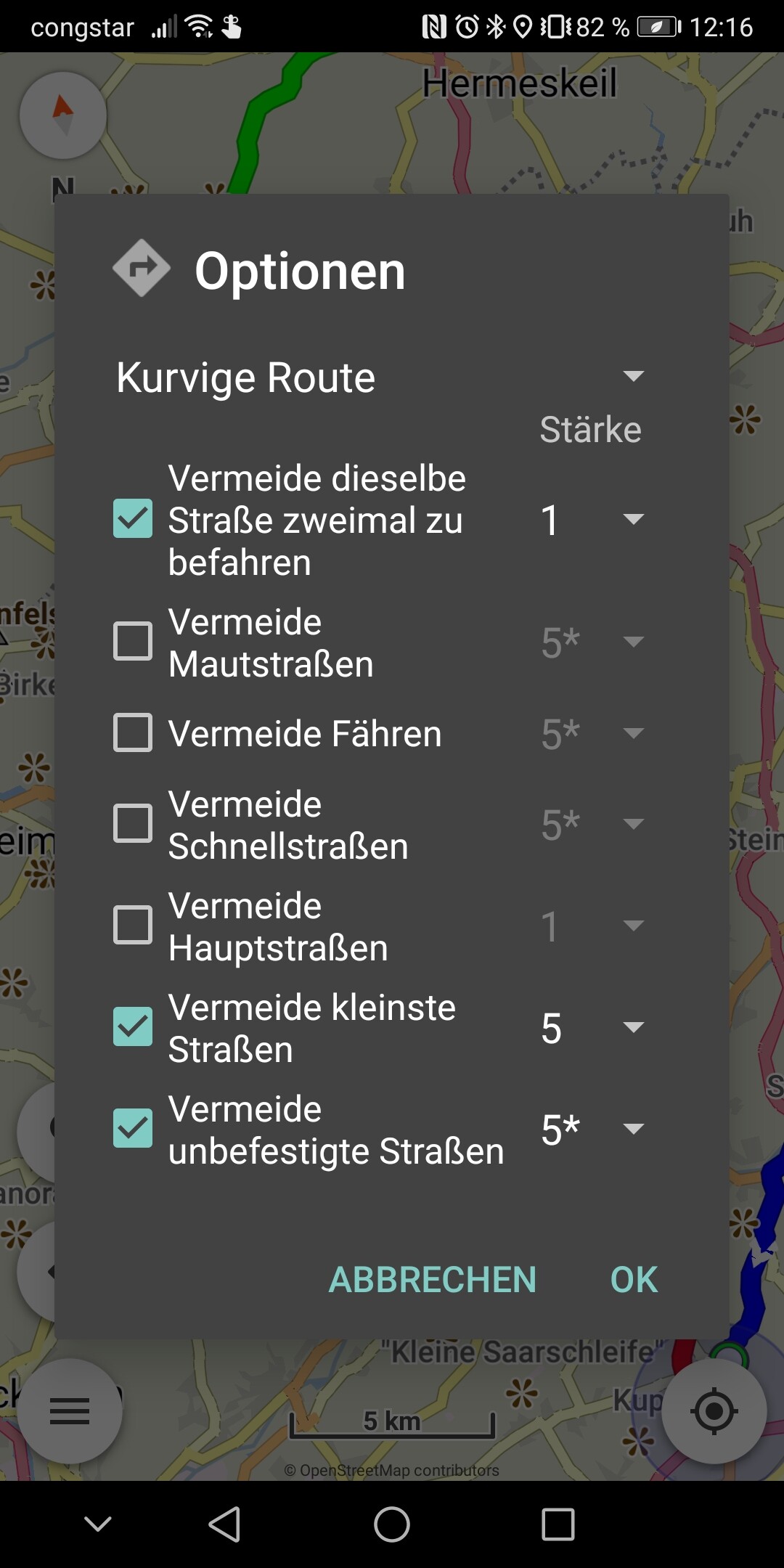Open the Kurvige Route dropdown
The width and height of the screenshot is (784, 1568).
380,377
